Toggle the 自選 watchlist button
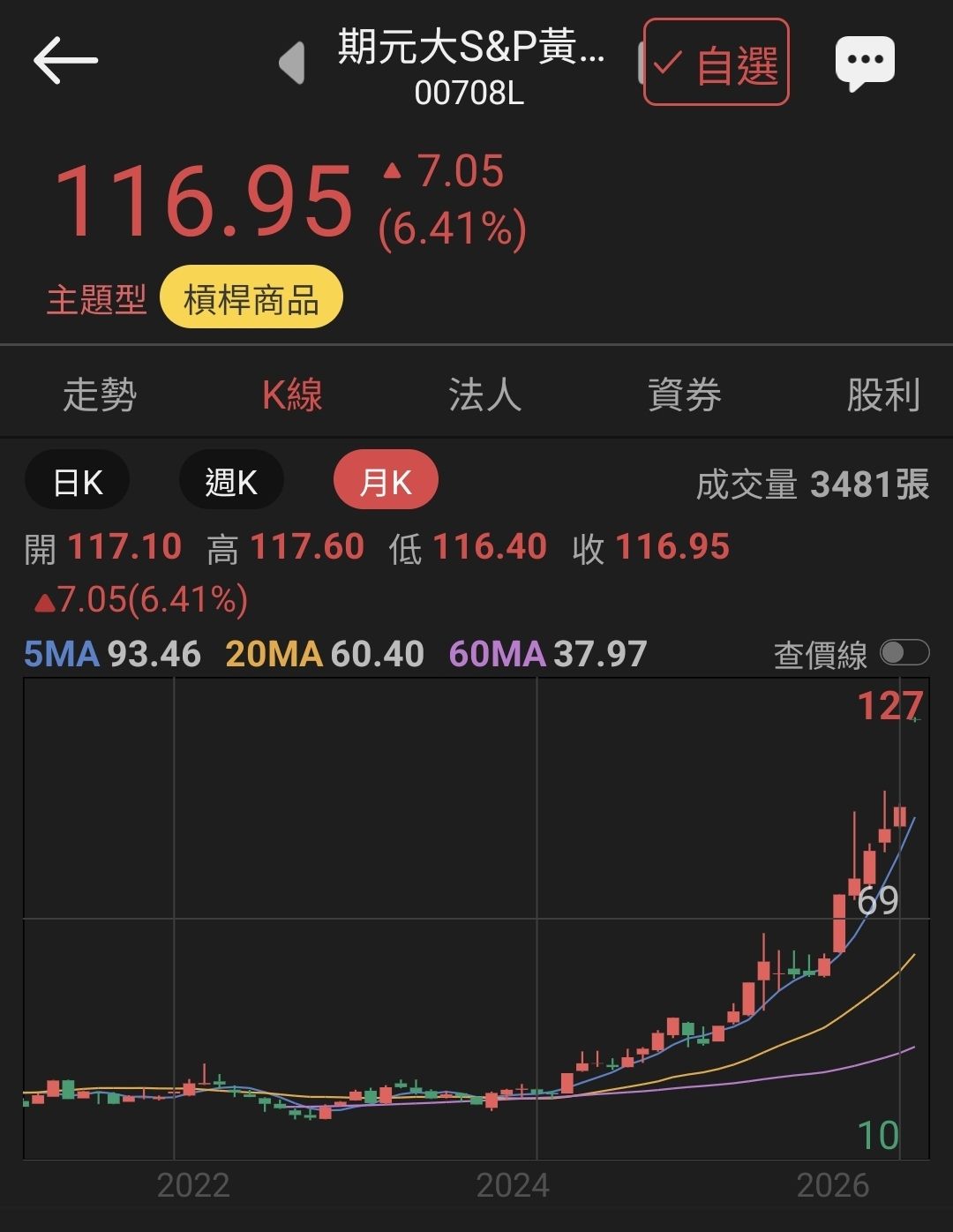Viewport: 953px width, 1232px height. click(717, 63)
